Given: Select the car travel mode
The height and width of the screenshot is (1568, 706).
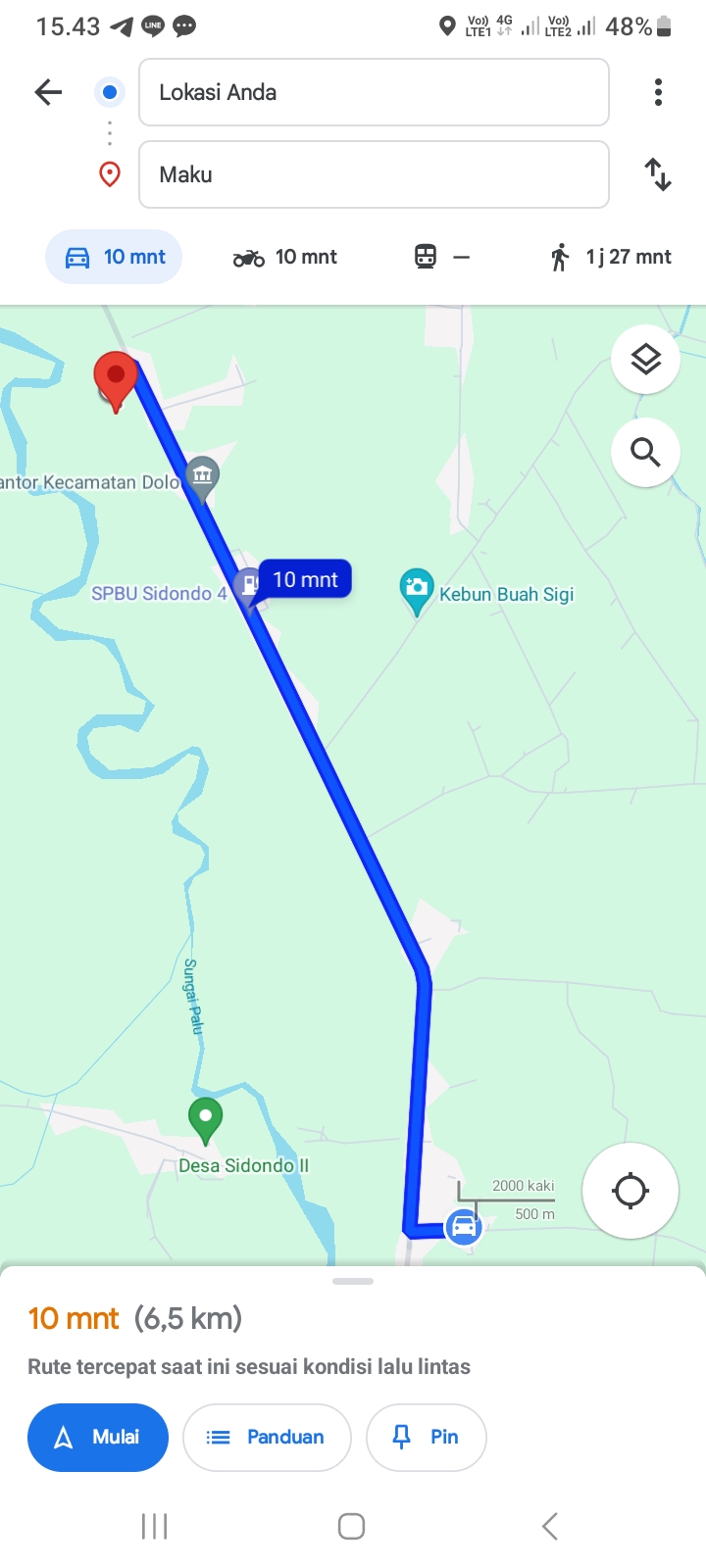Looking at the screenshot, I should click(x=114, y=257).
